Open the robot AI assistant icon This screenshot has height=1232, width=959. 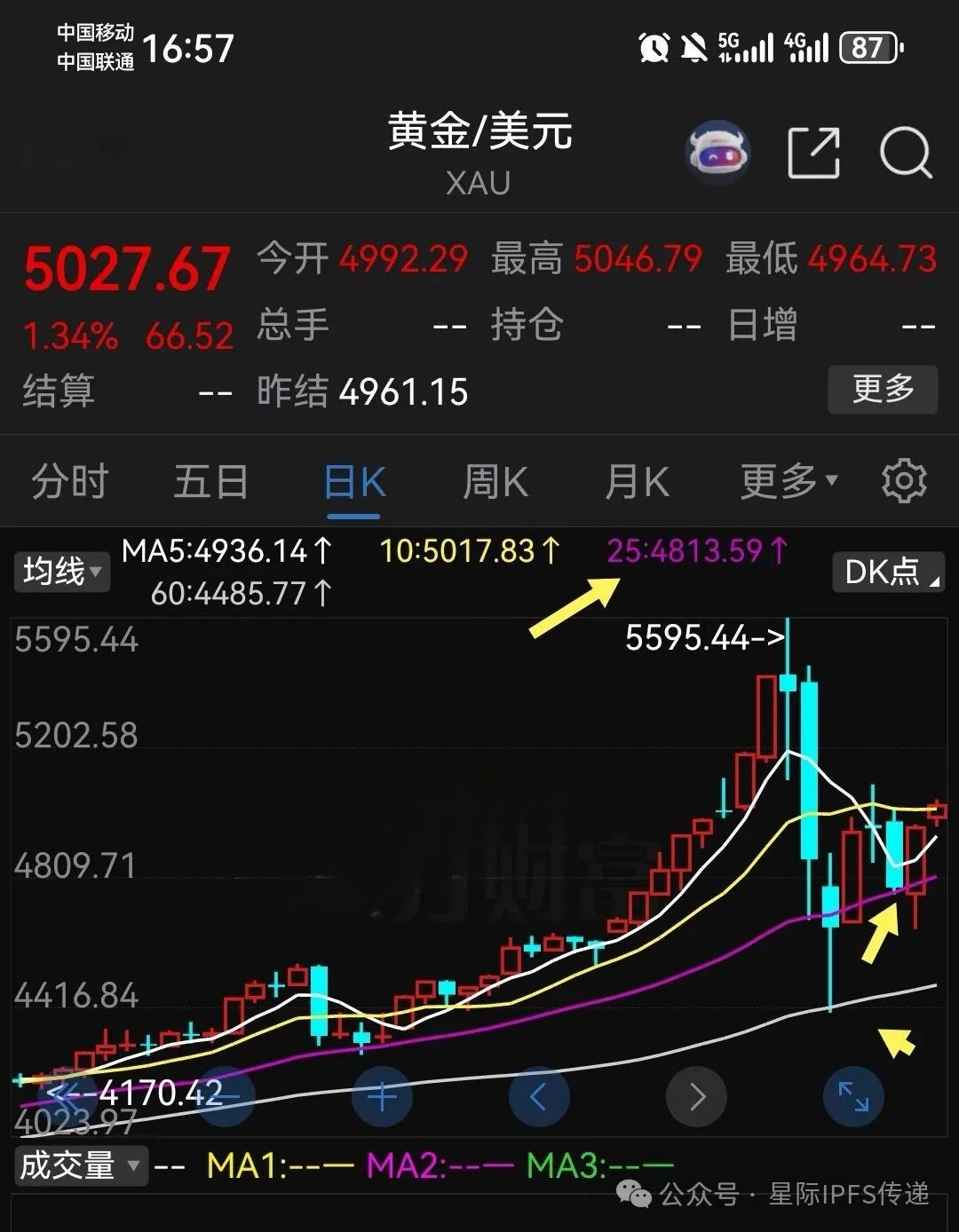coord(719,153)
